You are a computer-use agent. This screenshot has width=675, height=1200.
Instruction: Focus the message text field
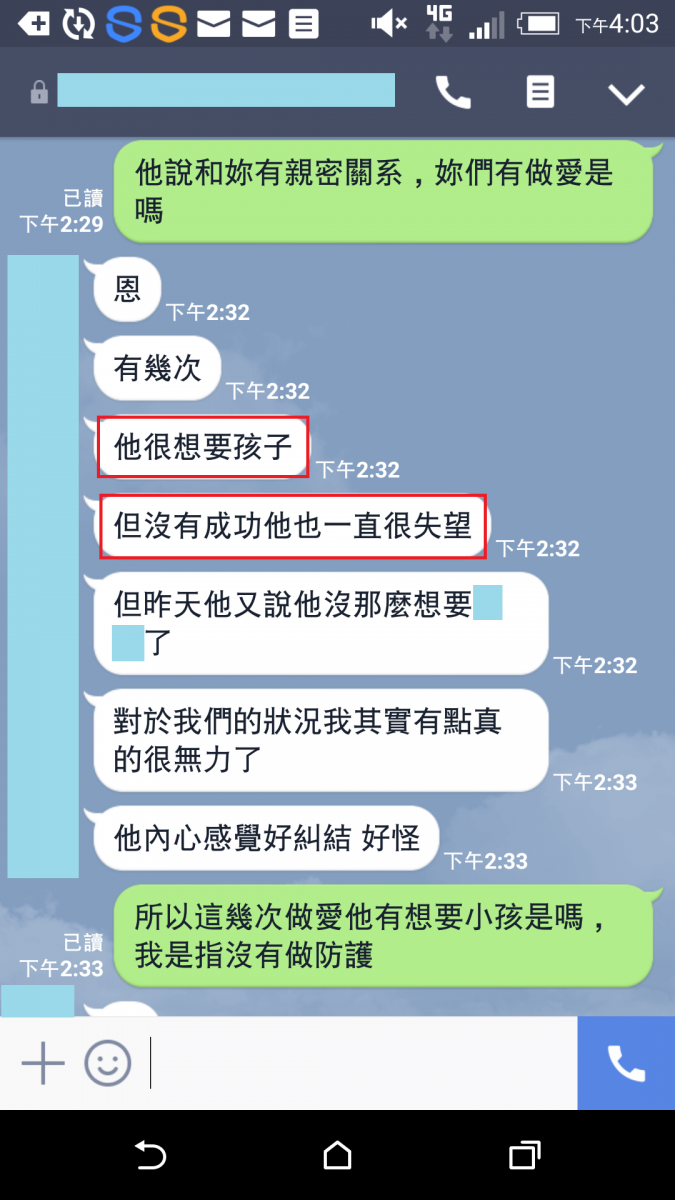click(360, 1063)
